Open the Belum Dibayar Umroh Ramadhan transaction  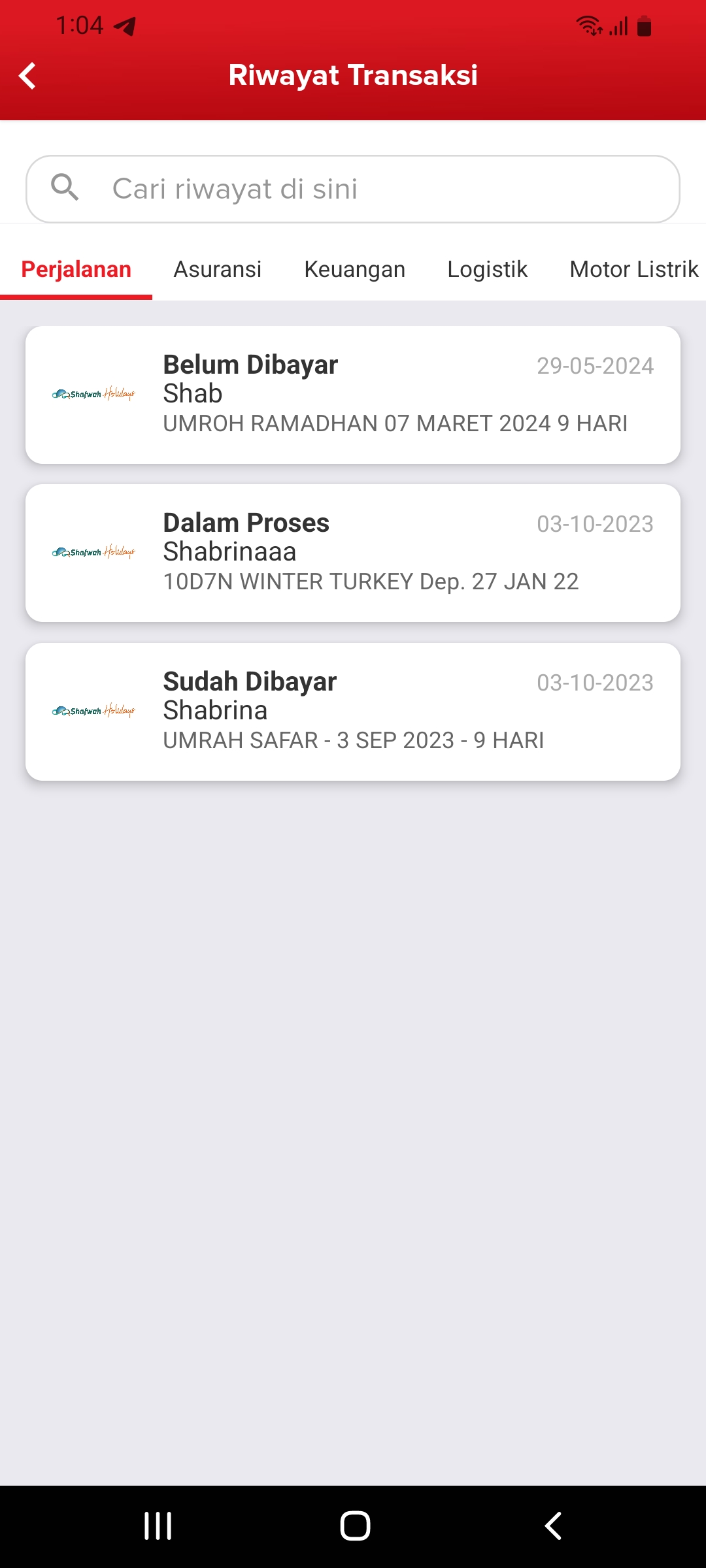pyautogui.click(x=353, y=395)
